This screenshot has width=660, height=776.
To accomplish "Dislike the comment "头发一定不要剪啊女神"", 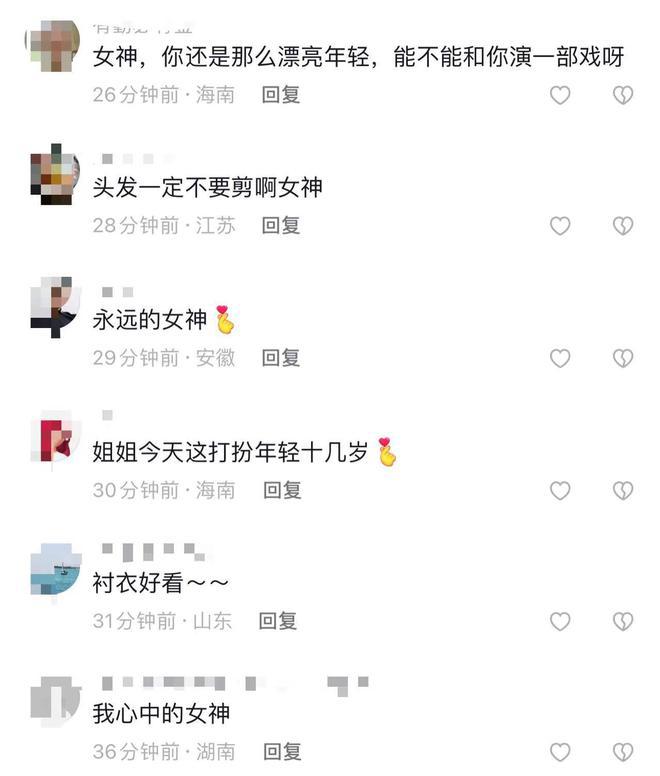I will pyautogui.click(x=623, y=226).
